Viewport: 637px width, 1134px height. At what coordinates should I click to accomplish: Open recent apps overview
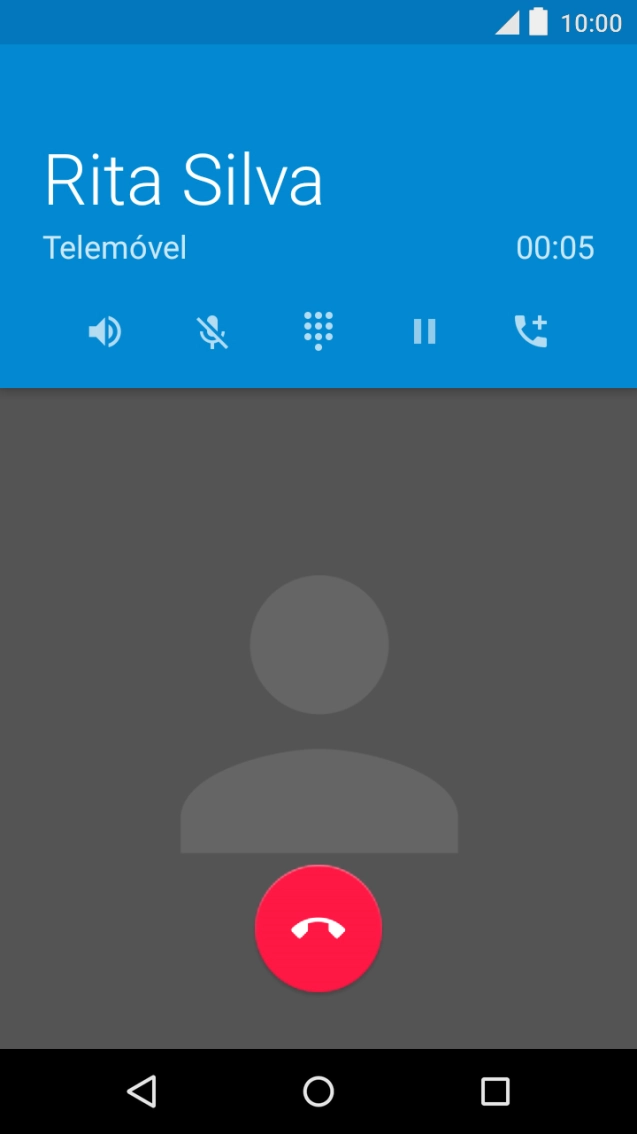click(x=495, y=1091)
